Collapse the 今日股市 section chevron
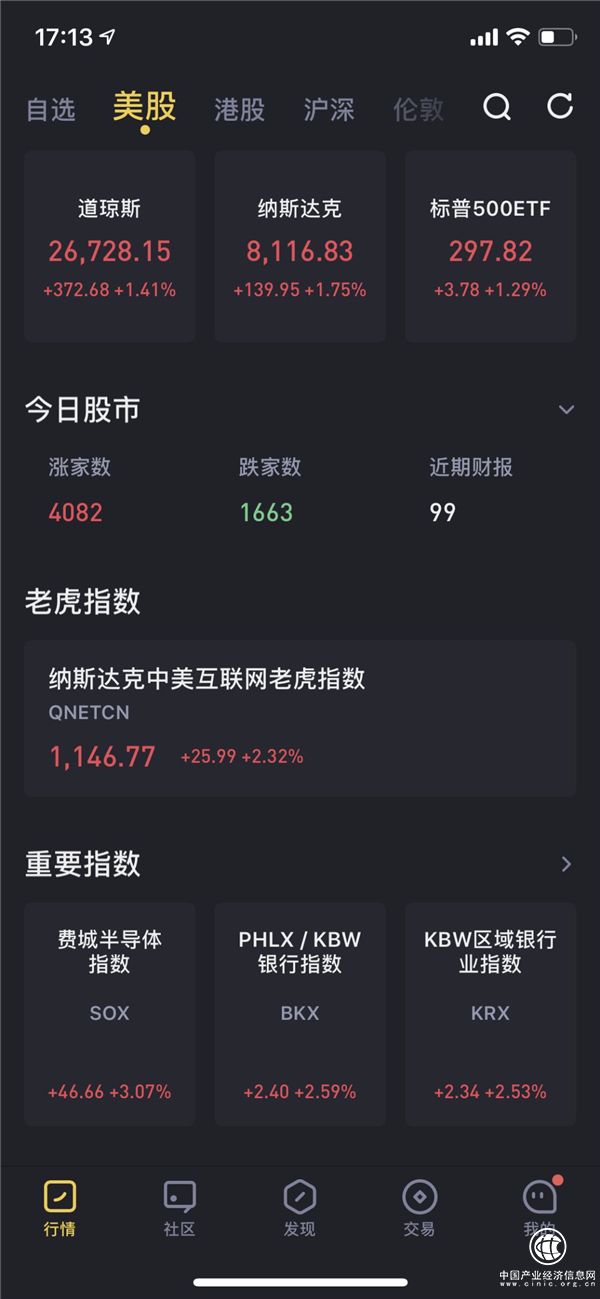 point(566,410)
